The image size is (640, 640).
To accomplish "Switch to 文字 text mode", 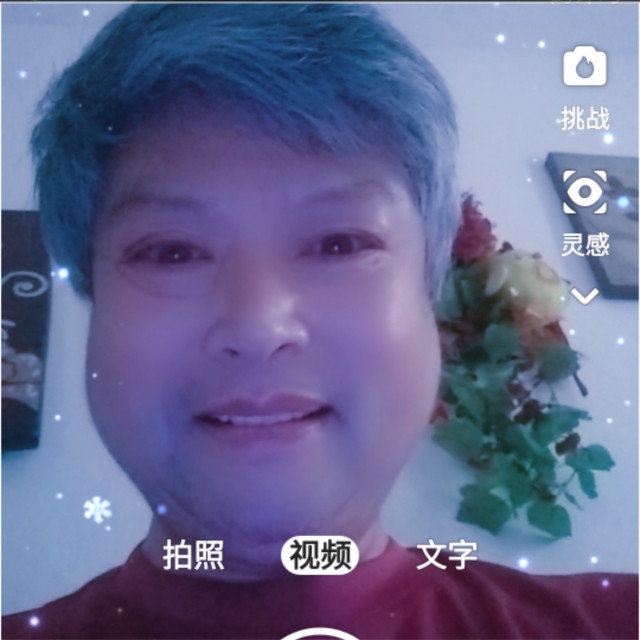I will tap(447, 555).
